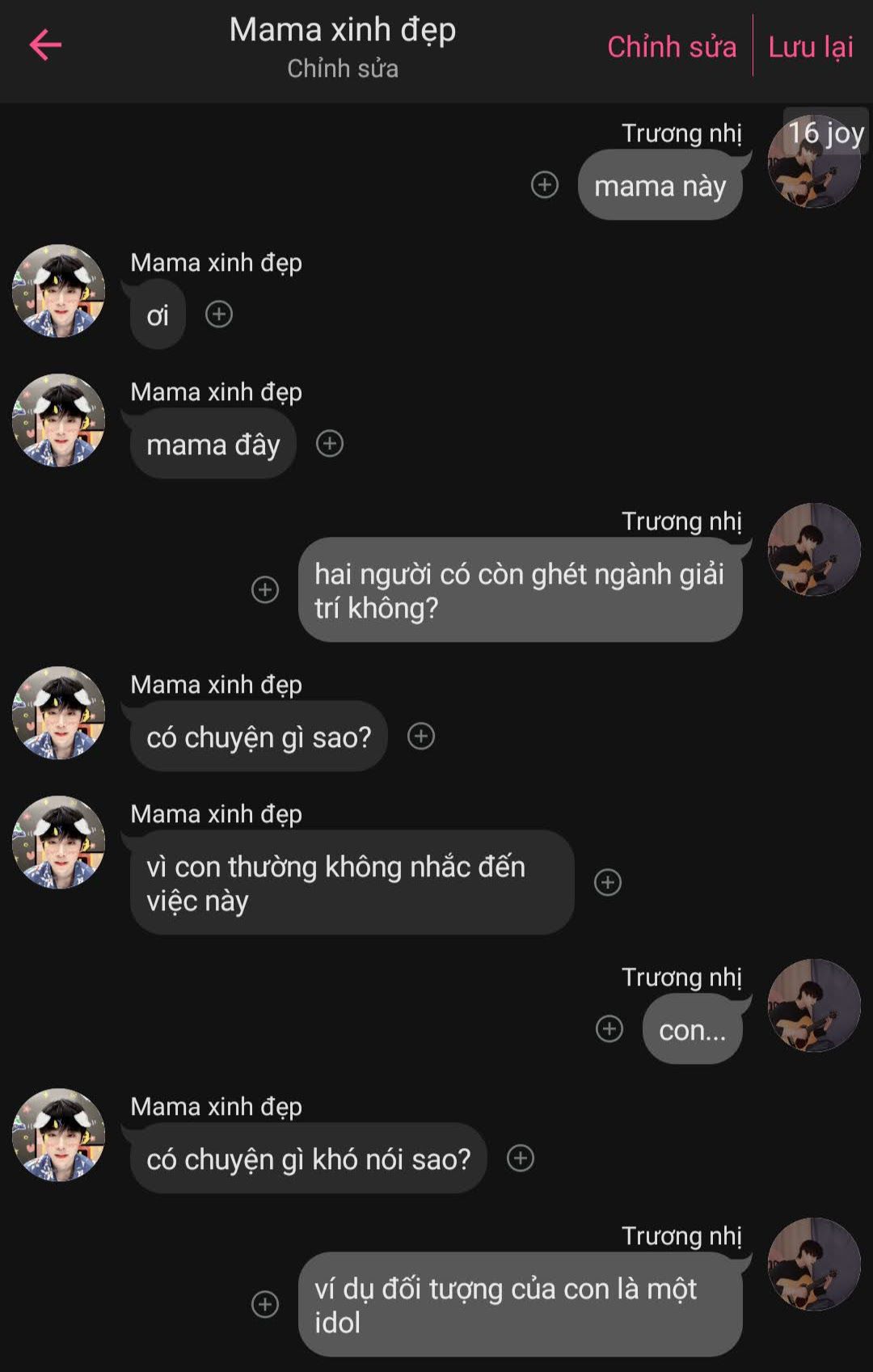Tap the Chỉnh sửa button in header

(671, 47)
